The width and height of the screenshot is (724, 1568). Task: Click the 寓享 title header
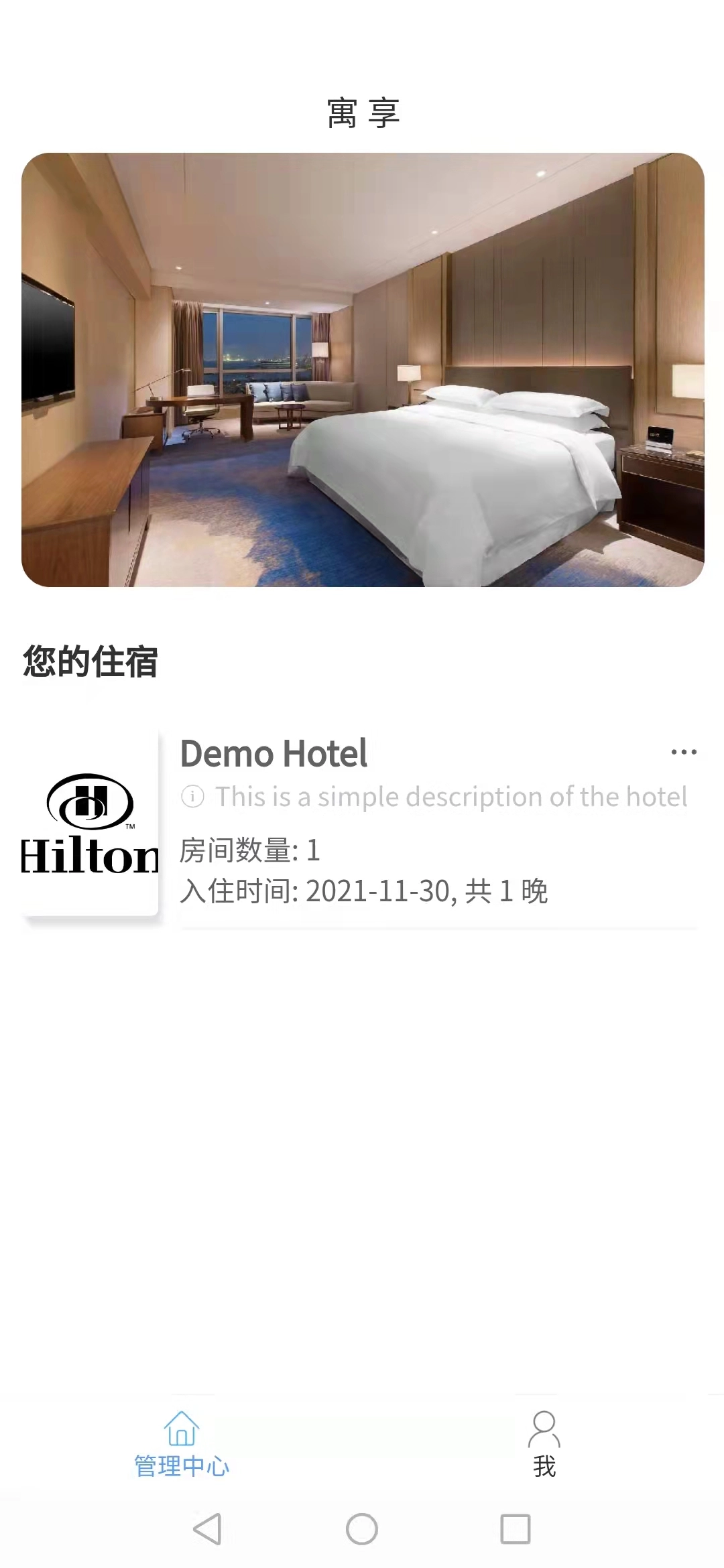tap(362, 113)
